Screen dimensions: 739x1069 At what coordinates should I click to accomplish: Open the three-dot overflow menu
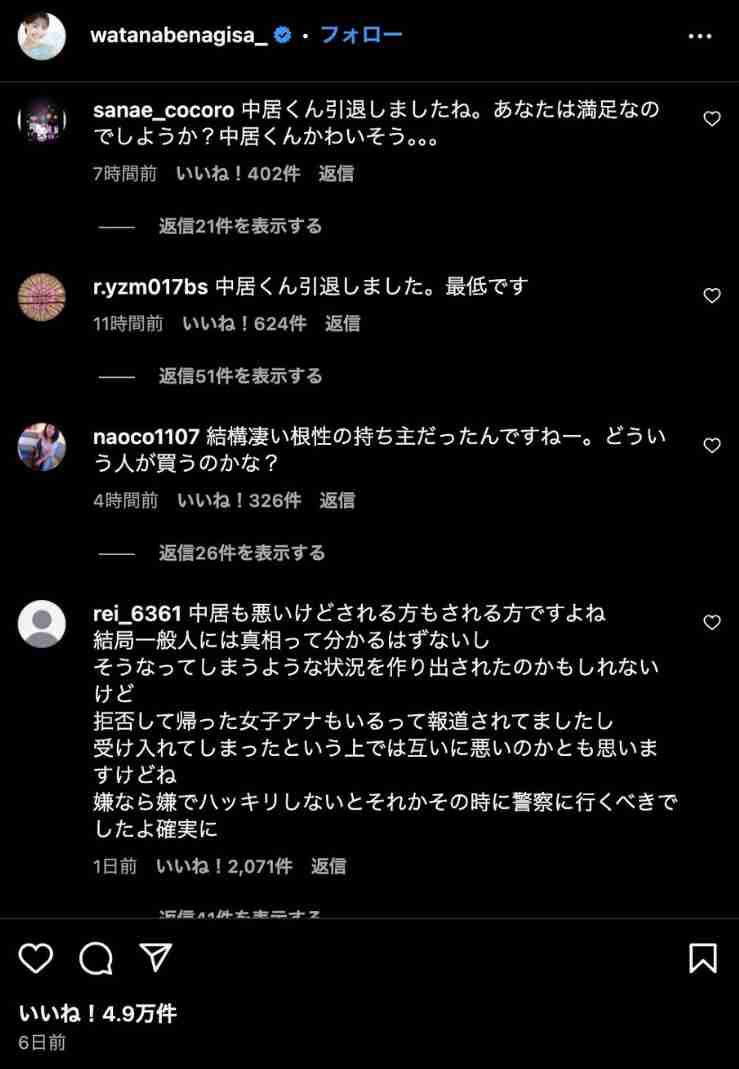click(x=700, y=36)
